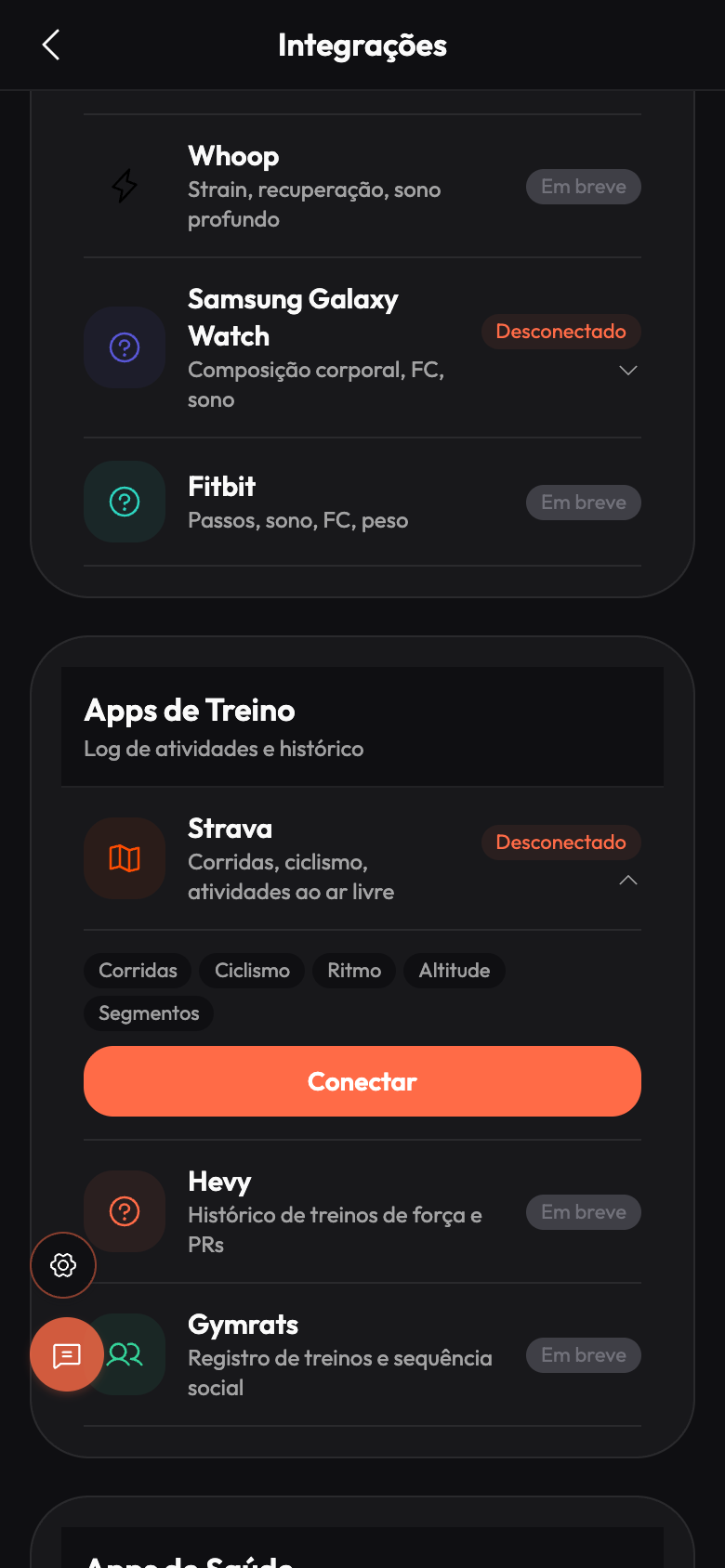This screenshot has width=725, height=1568.
Task: Select the Whoop integration row
Action: pos(362,187)
